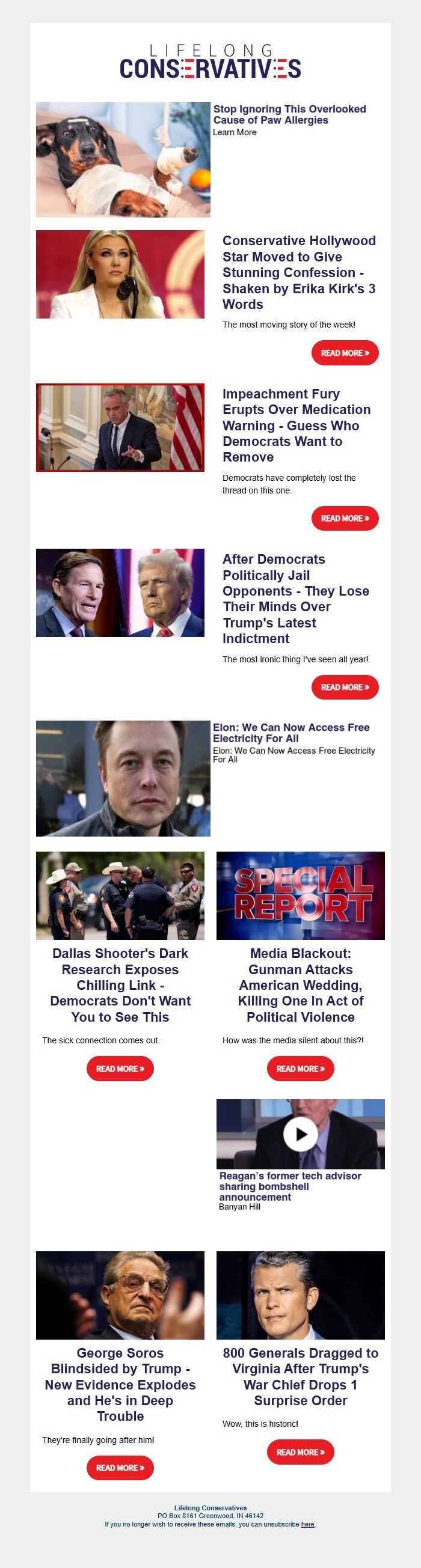Read more about Trump's Latest Indictment

pyautogui.click(x=345, y=687)
